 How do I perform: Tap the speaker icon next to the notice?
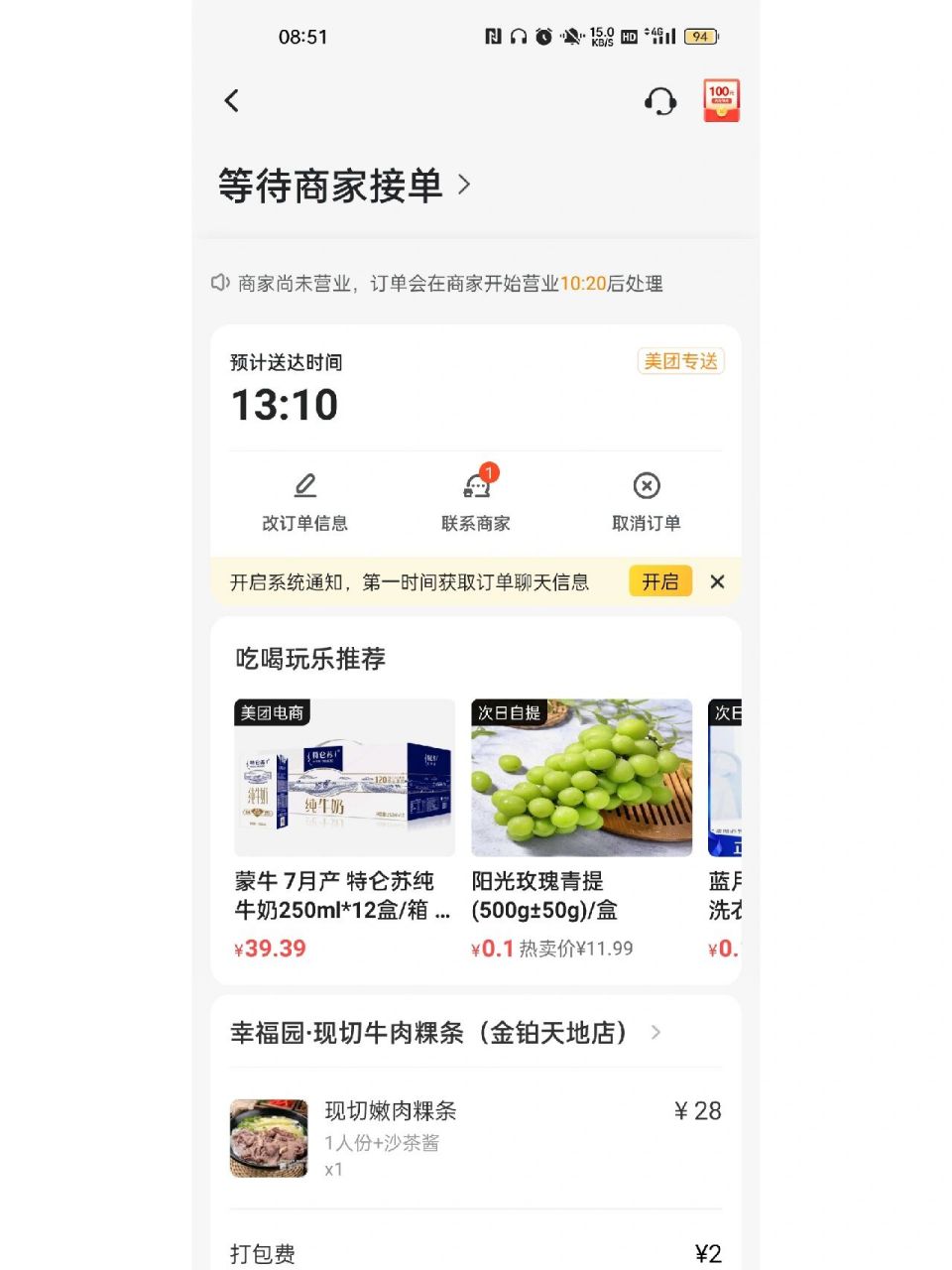[x=220, y=283]
